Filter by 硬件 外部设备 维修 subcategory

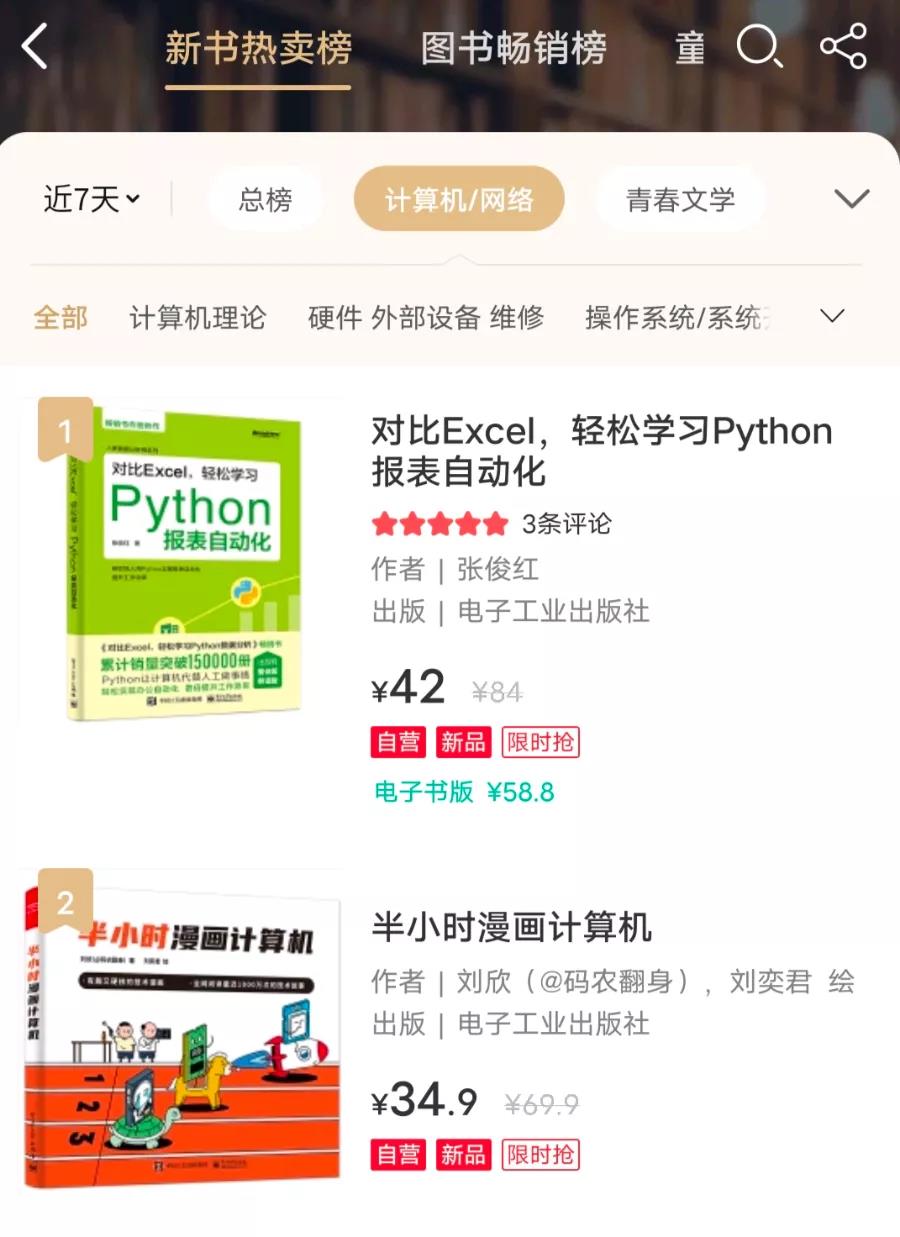pos(426,318)
